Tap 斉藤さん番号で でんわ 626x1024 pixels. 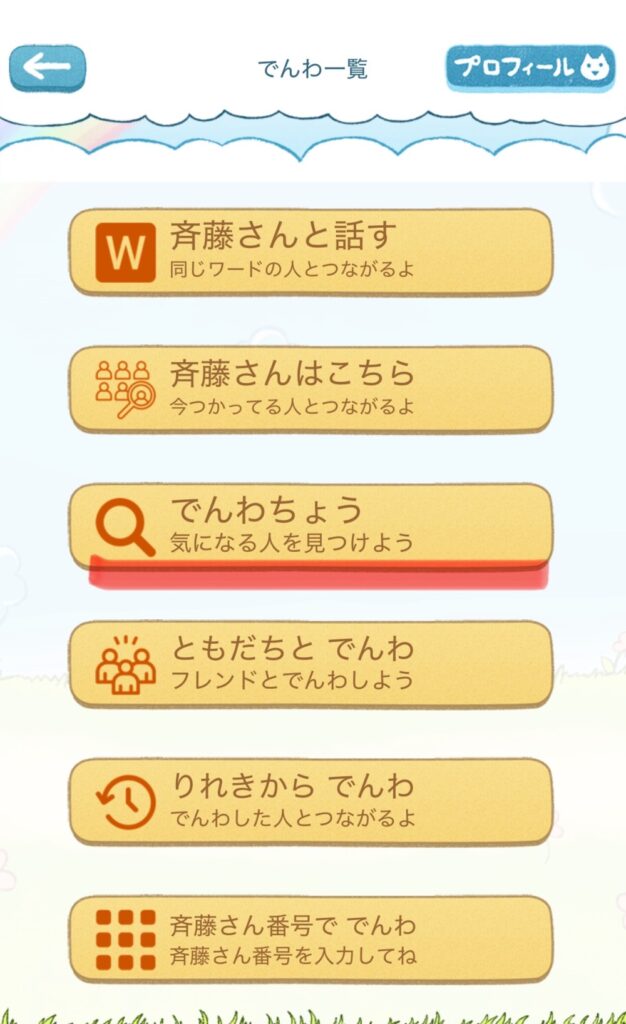310,939
